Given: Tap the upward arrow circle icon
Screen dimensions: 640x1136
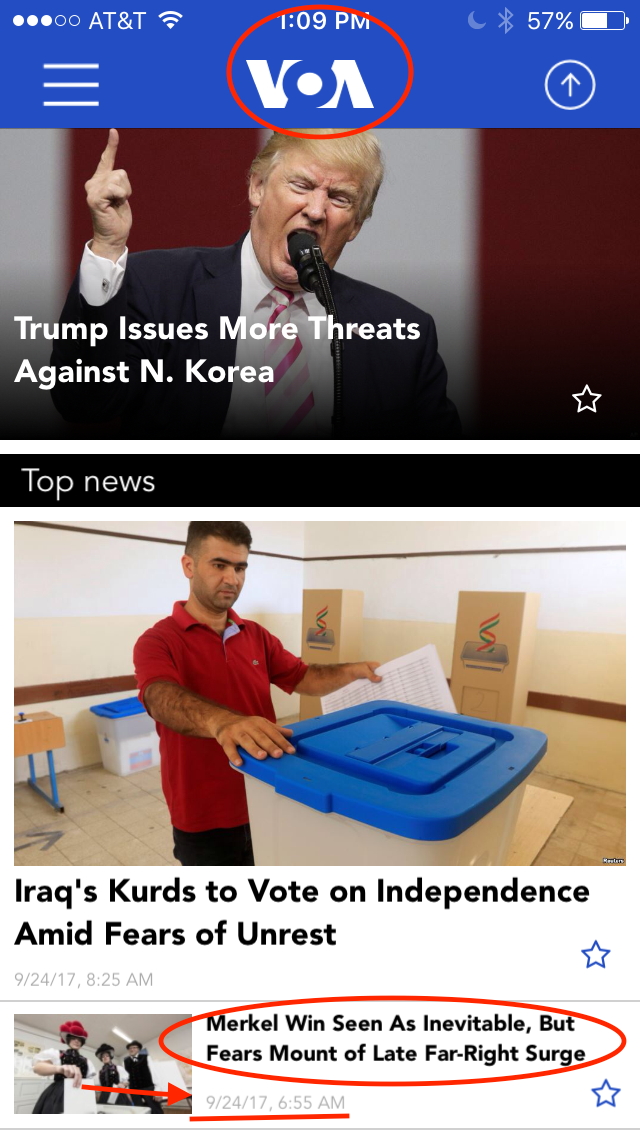Looking at the screenshot, I should click(x=570, y=85).
